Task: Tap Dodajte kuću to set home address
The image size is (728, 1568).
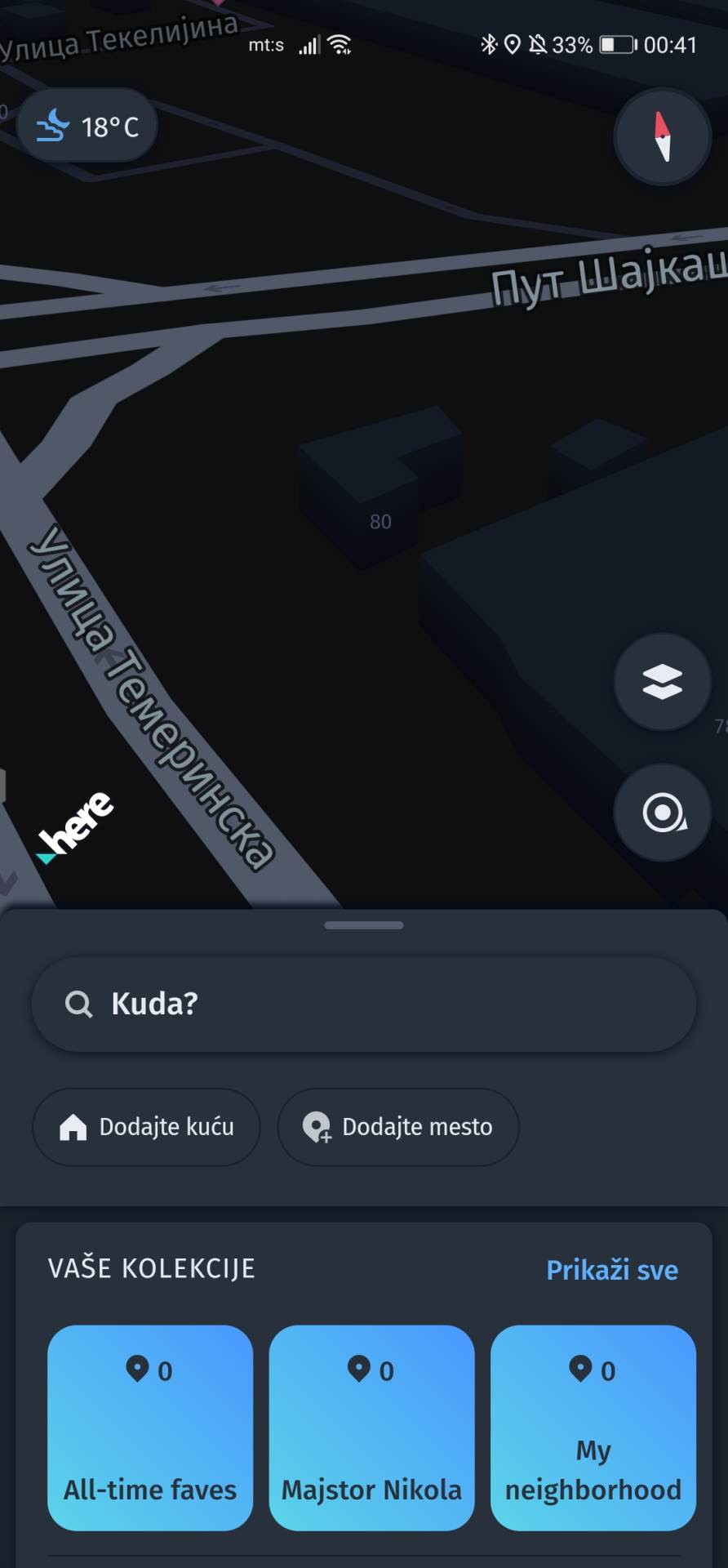Action: tap(146, 1128)
